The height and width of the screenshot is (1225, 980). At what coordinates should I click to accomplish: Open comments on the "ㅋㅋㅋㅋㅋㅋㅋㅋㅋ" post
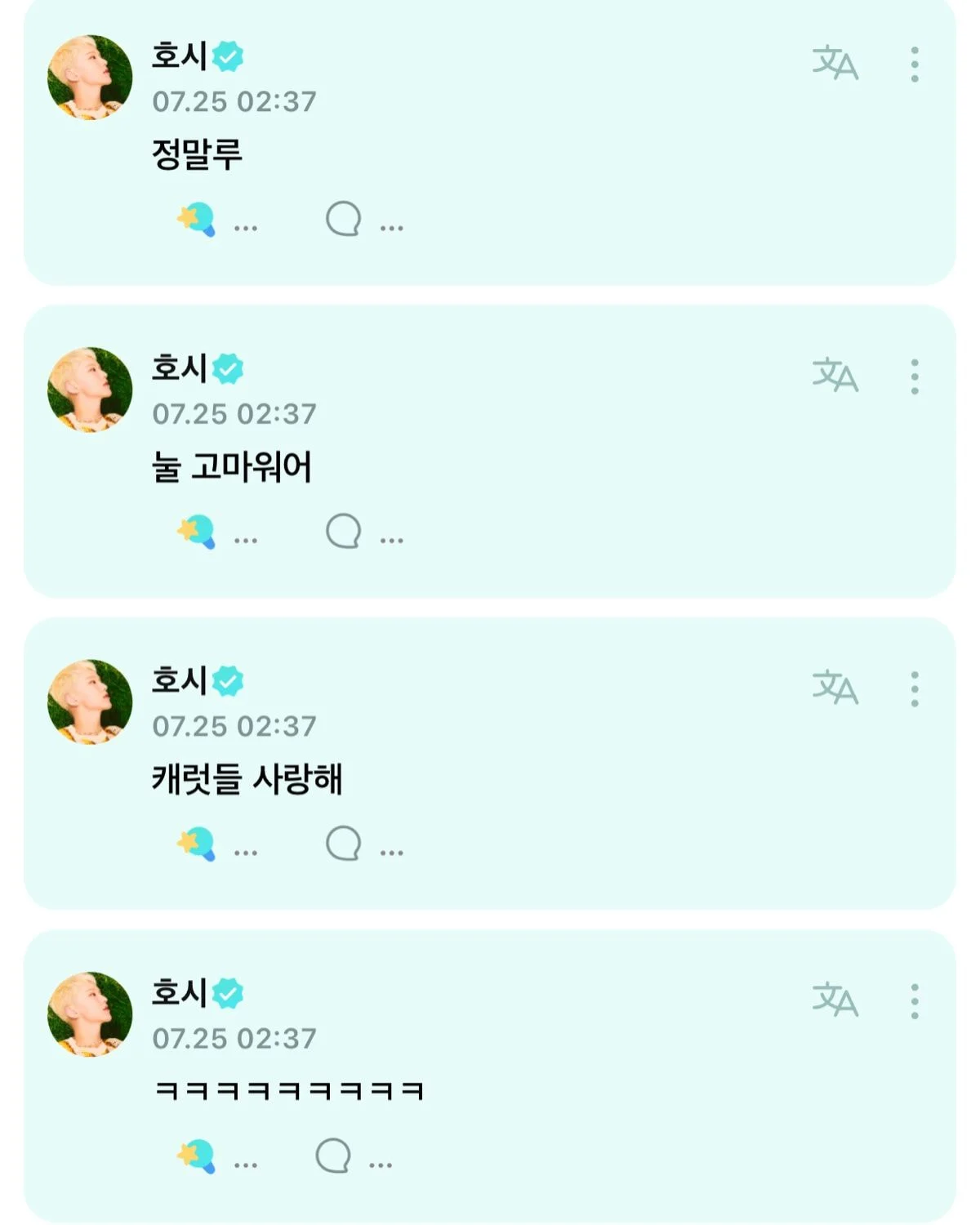pos(333,1156)
